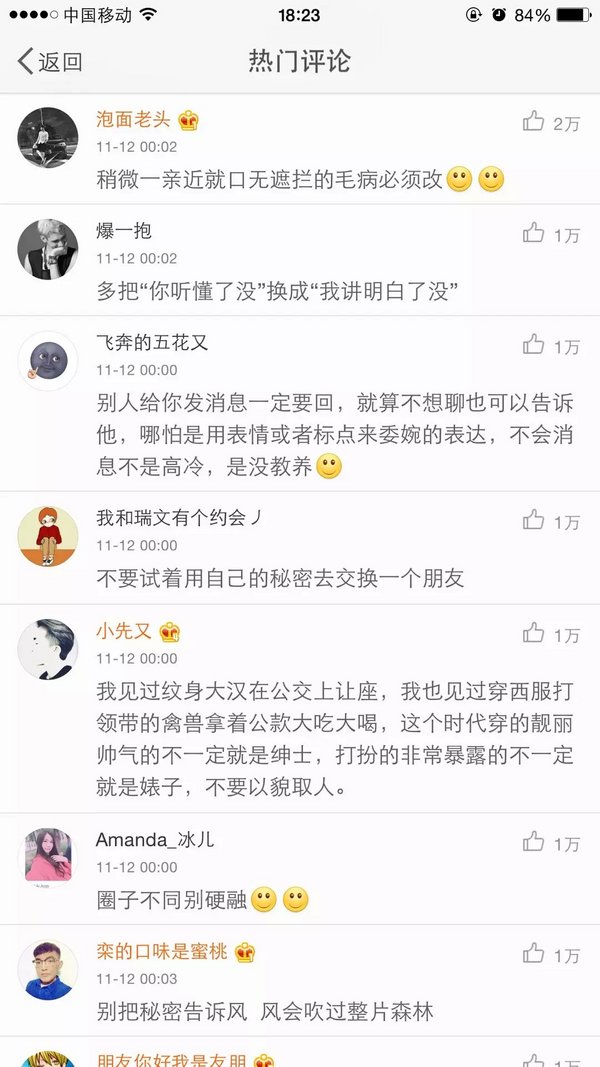Like the comment by Amanda_冰儿

click(534, 842)
